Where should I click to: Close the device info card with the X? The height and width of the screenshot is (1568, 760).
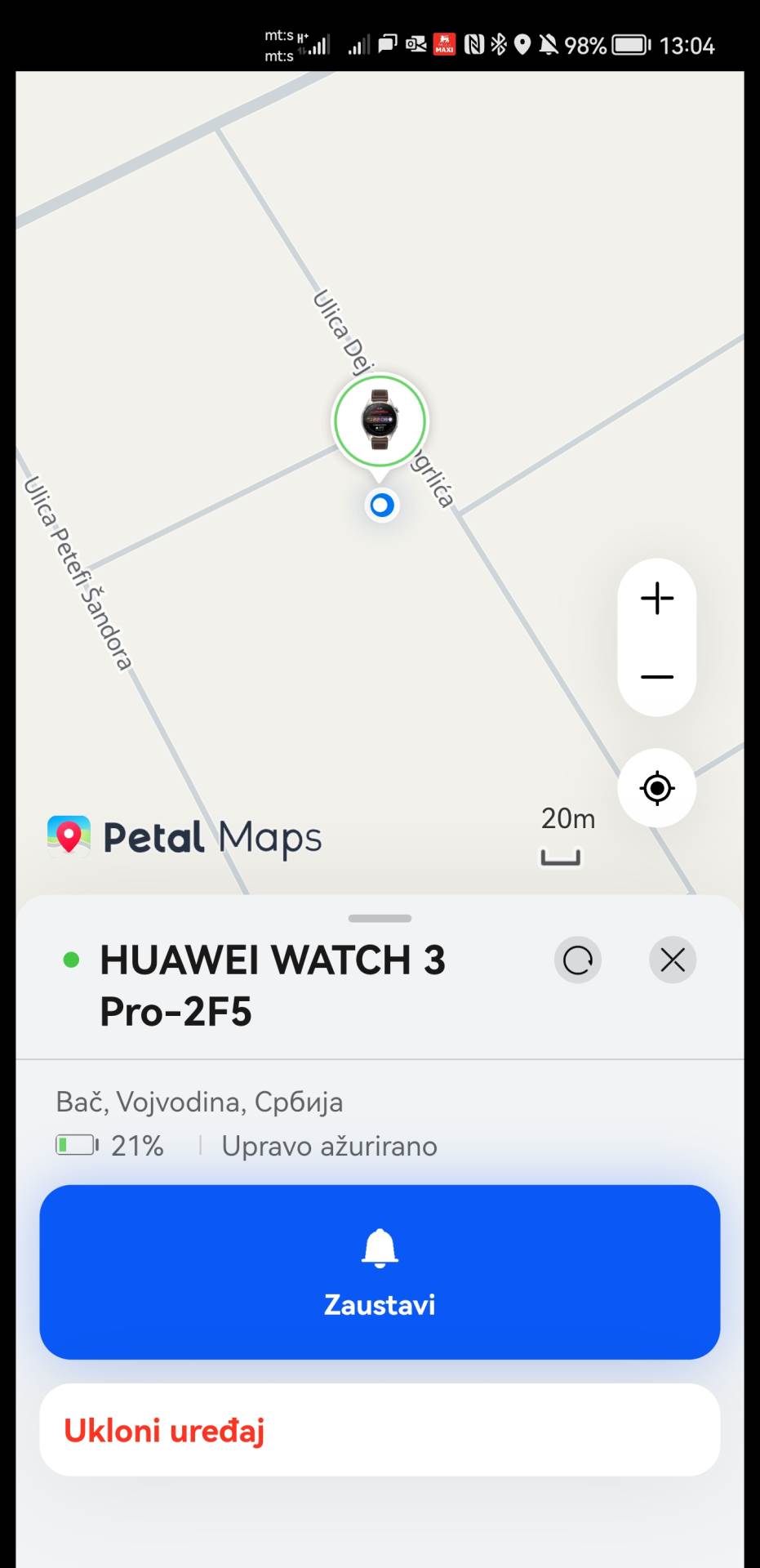(x=672, y=960)
